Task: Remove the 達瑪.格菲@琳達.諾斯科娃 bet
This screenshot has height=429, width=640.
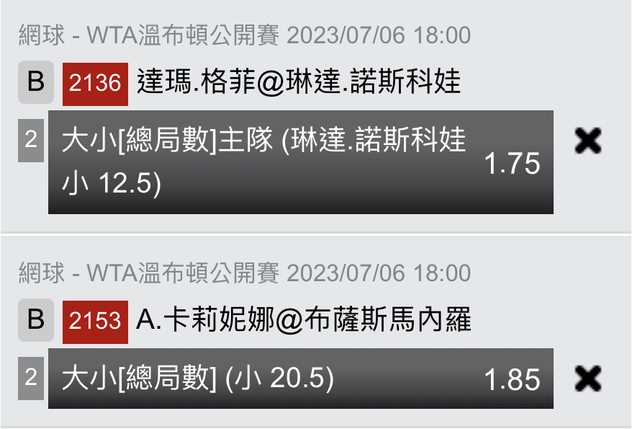Action: [588, 142]
